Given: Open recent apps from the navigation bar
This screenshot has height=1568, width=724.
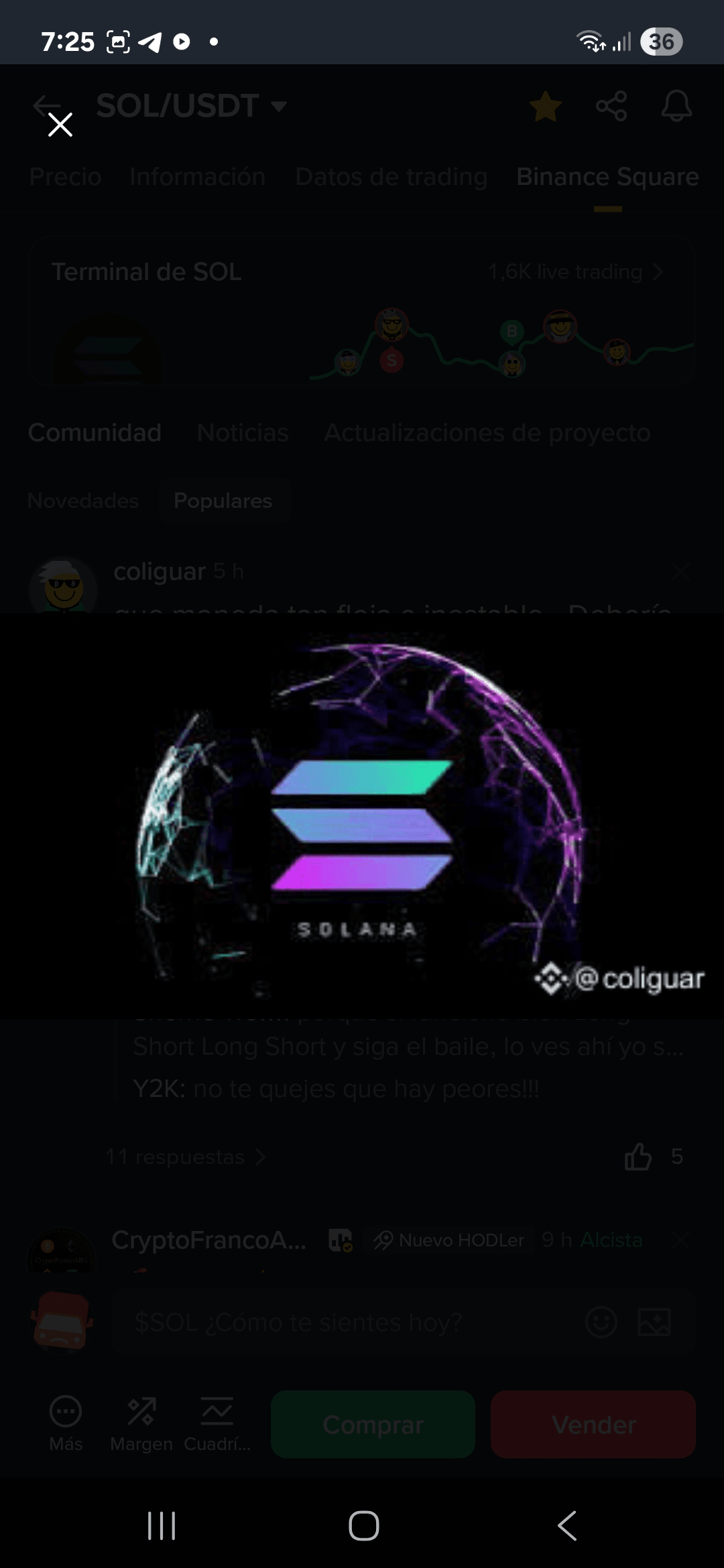Looking at the screenshot, I should pyautogui.click(x=162, y=1526).
